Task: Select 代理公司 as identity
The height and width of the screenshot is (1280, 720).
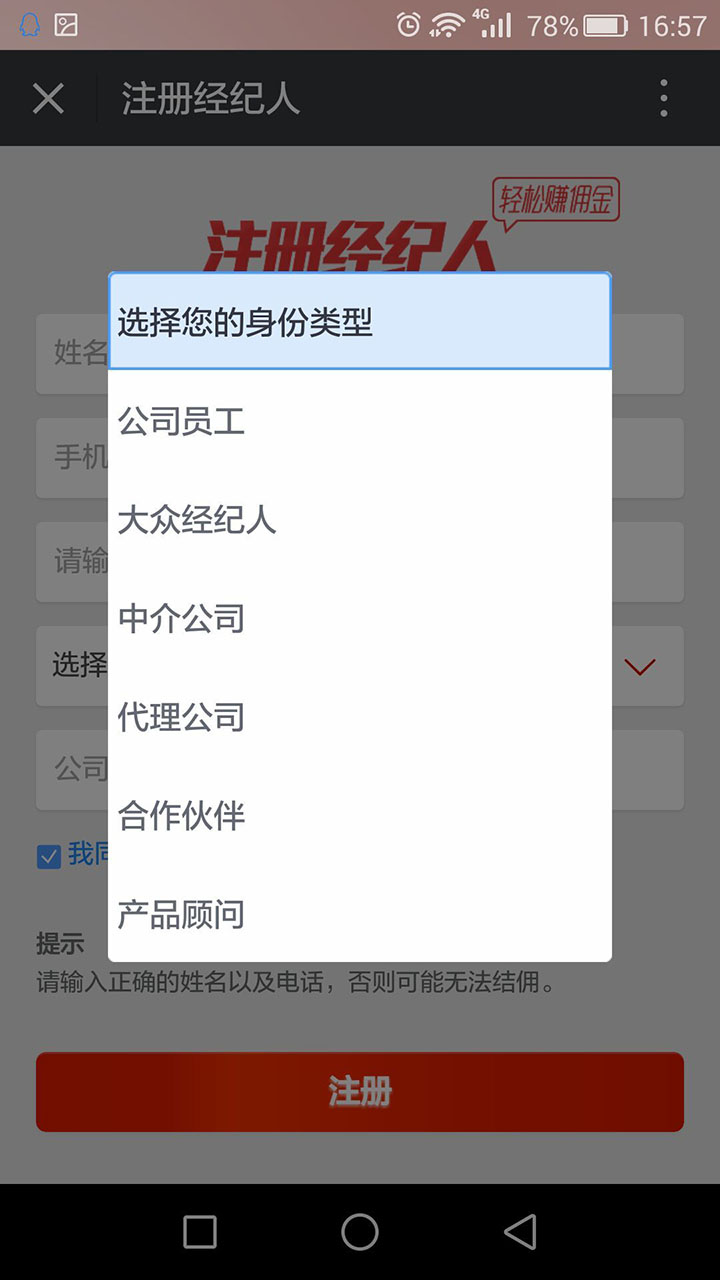Action: point(360,717)
